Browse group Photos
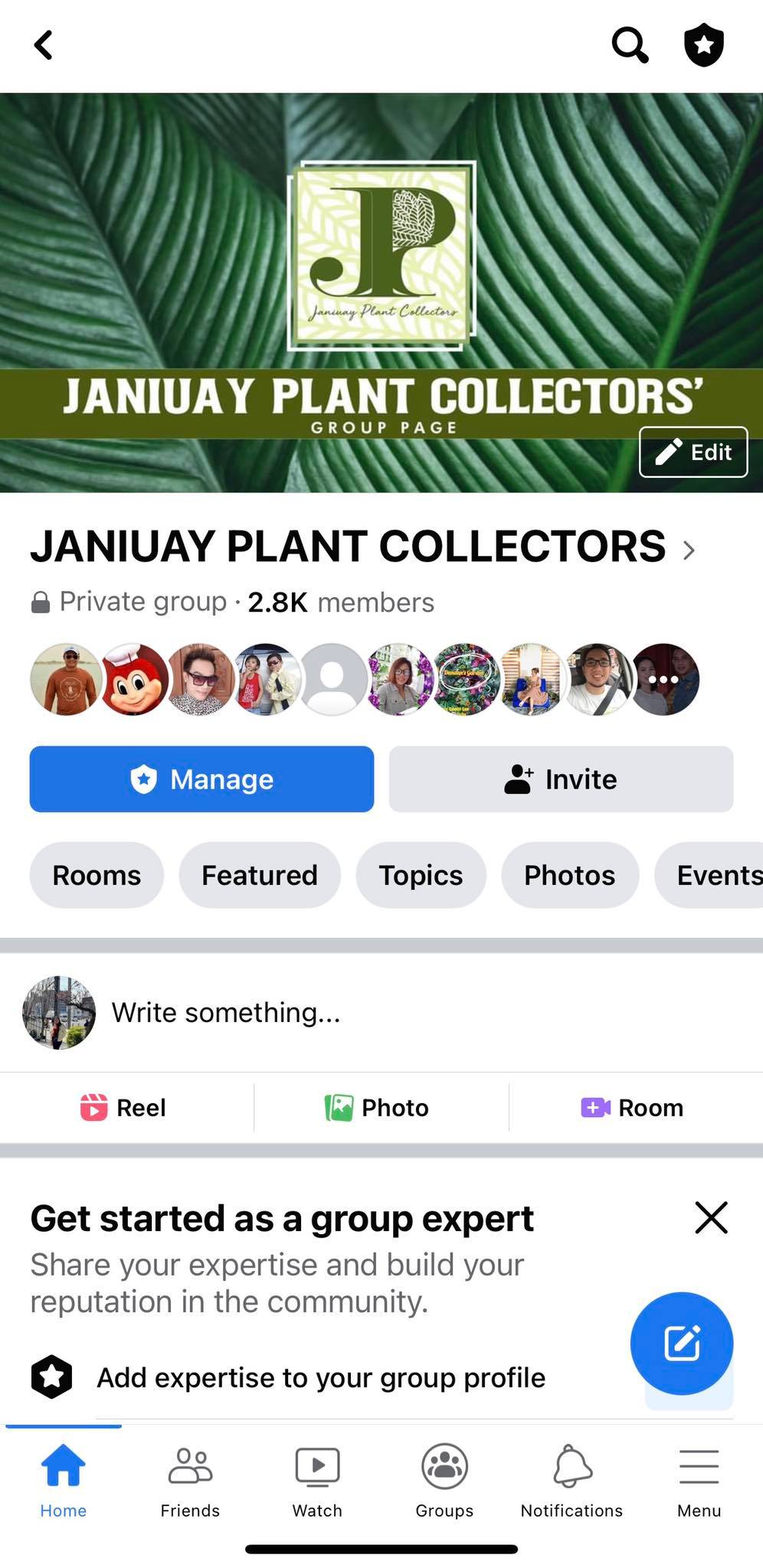 [x=569, y=875]
